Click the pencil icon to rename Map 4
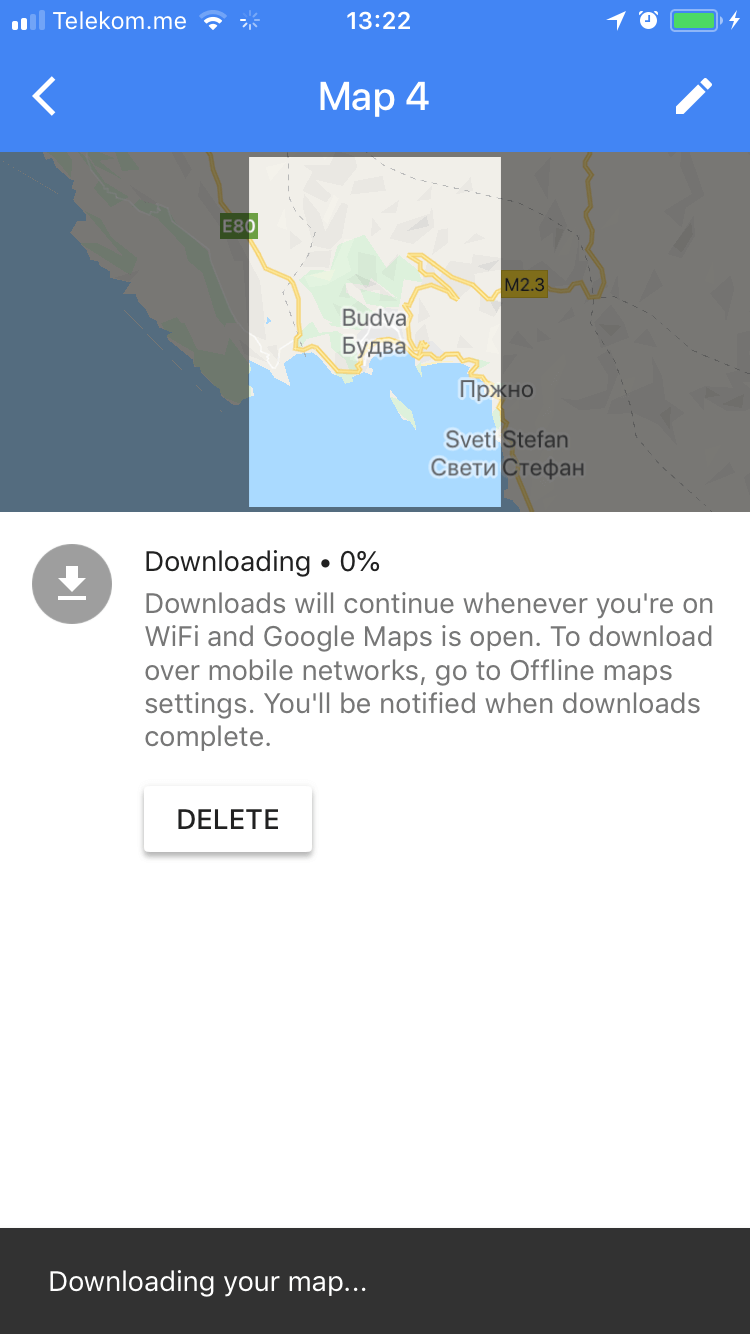Screen dimensions: 750x1334 click(694, 96)
